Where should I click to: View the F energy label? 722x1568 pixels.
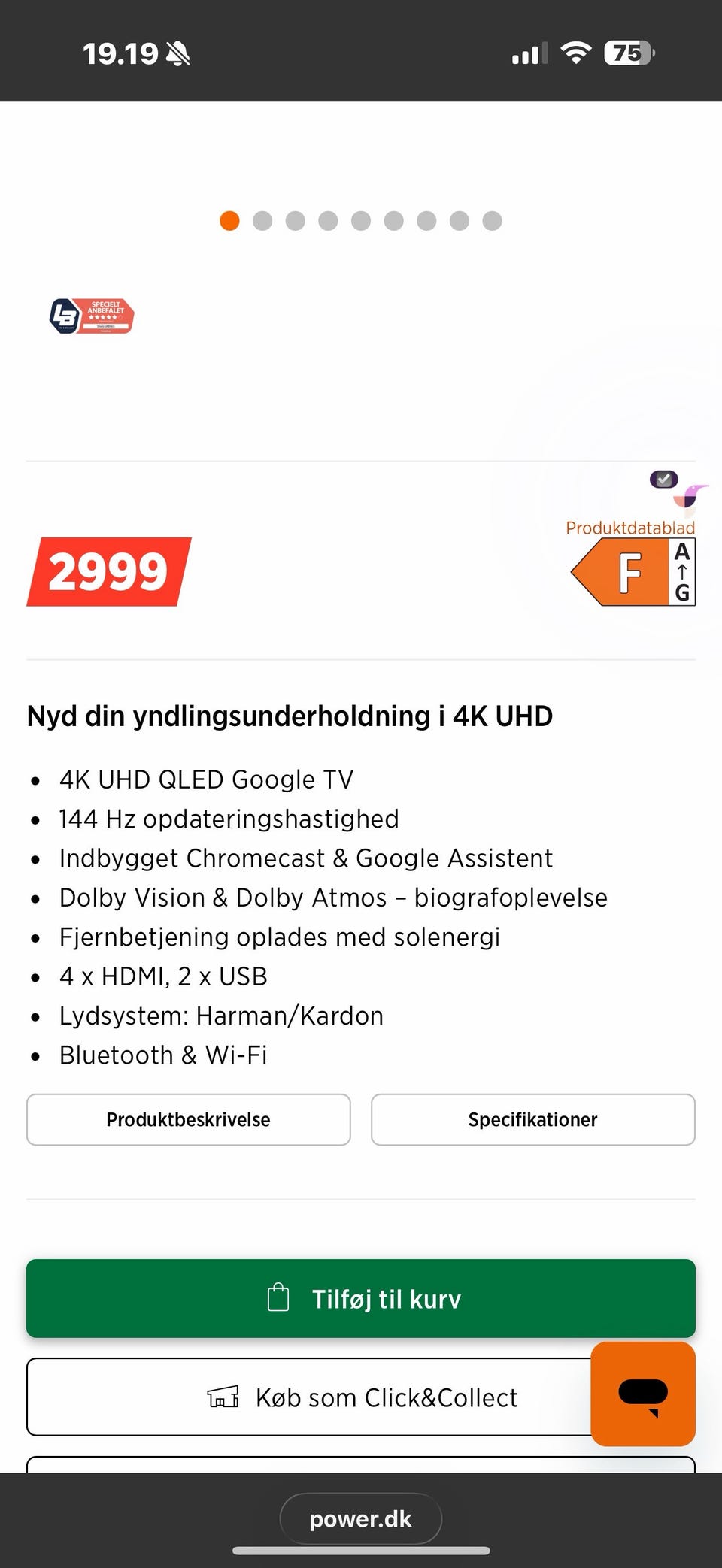tap(633, 573)
